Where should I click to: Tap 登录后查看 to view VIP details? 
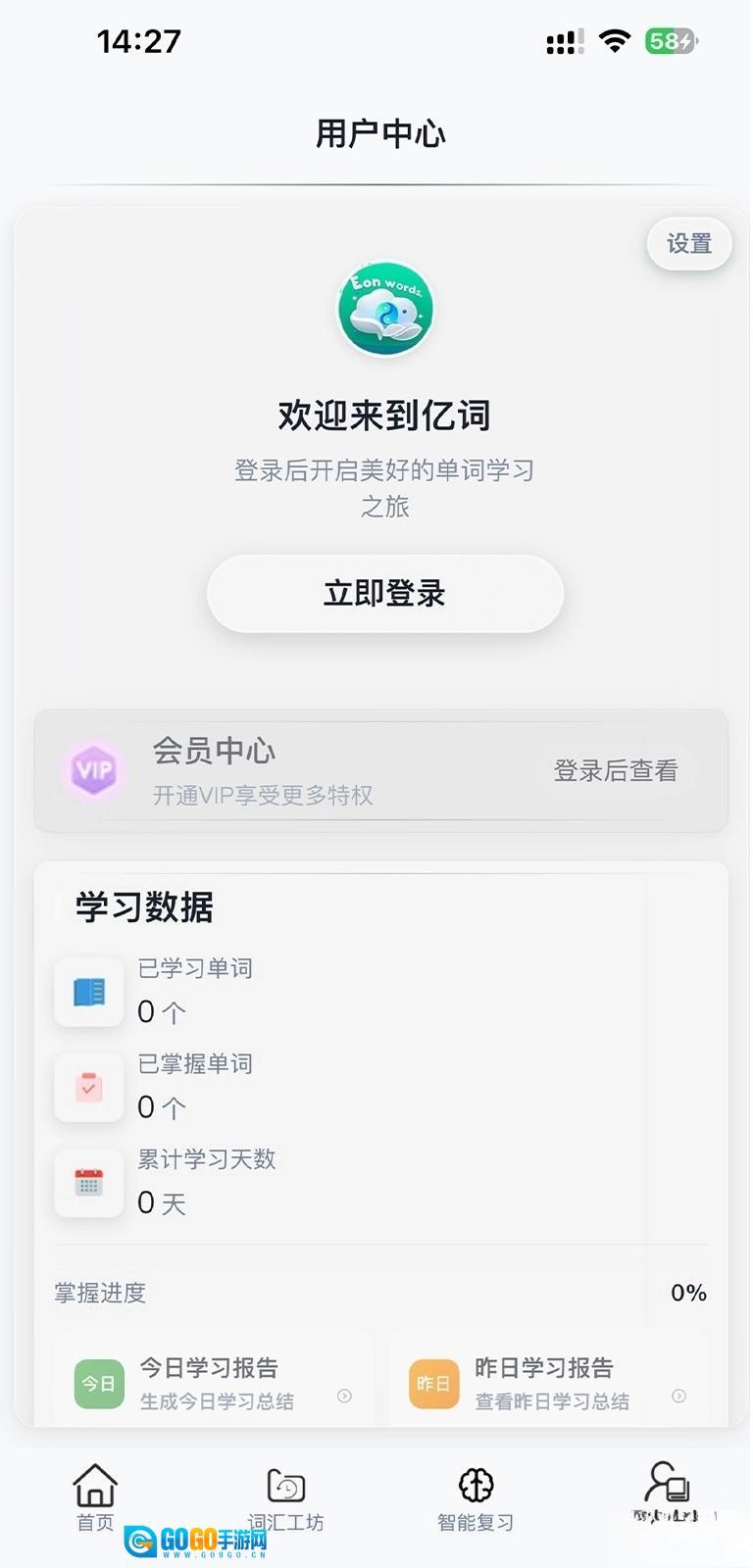pyautogui.click(x=617, y=770)
